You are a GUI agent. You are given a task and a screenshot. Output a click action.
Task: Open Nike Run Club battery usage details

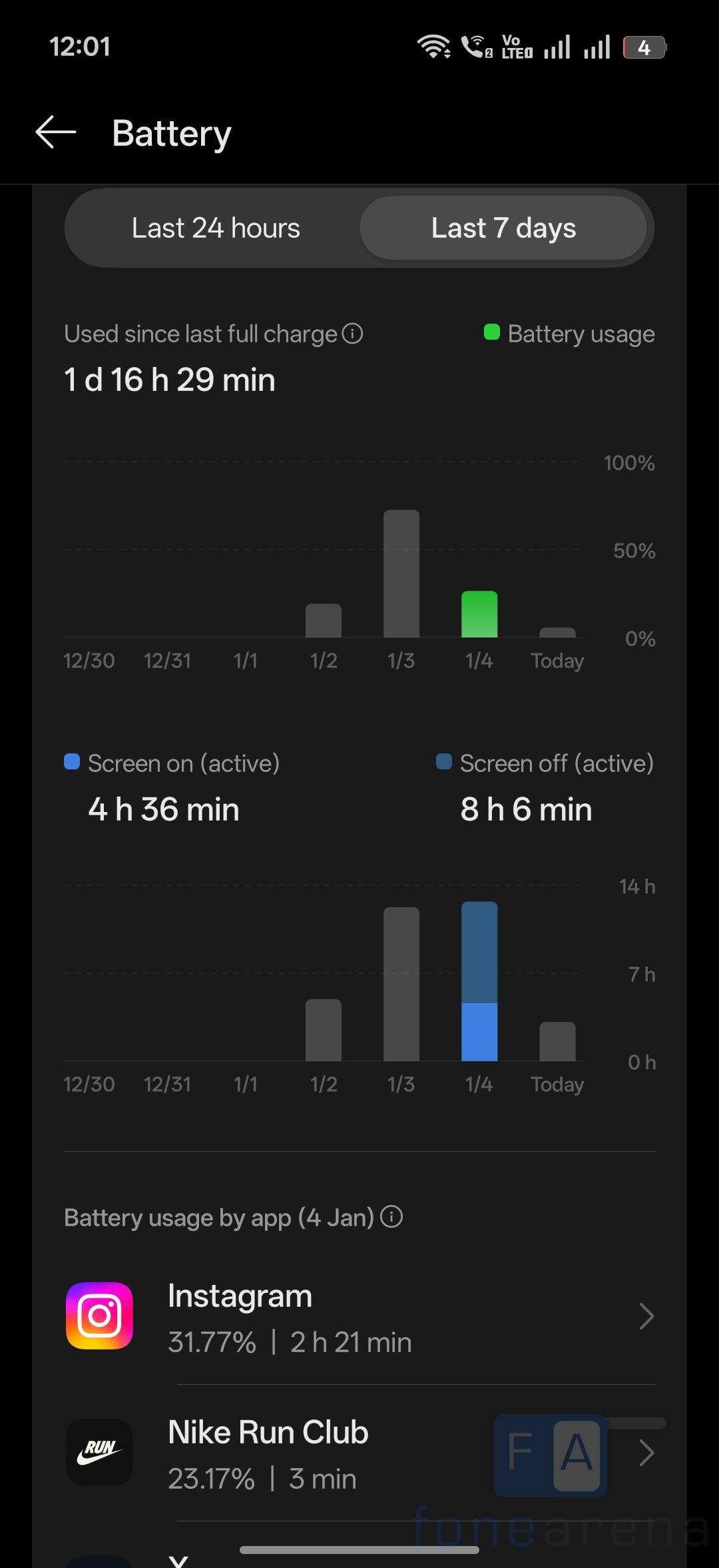(x=359, y=1453)
